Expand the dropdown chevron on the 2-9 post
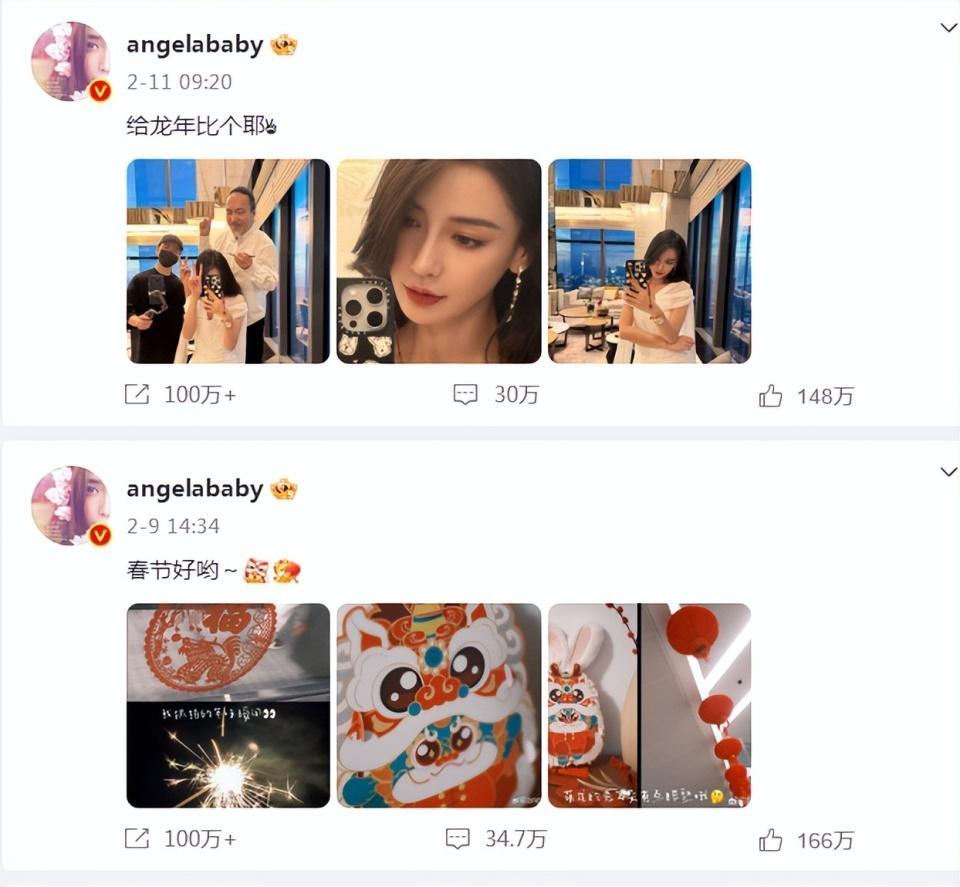The width and height of the screenshot is (960, 887). (x=948, y=471)
